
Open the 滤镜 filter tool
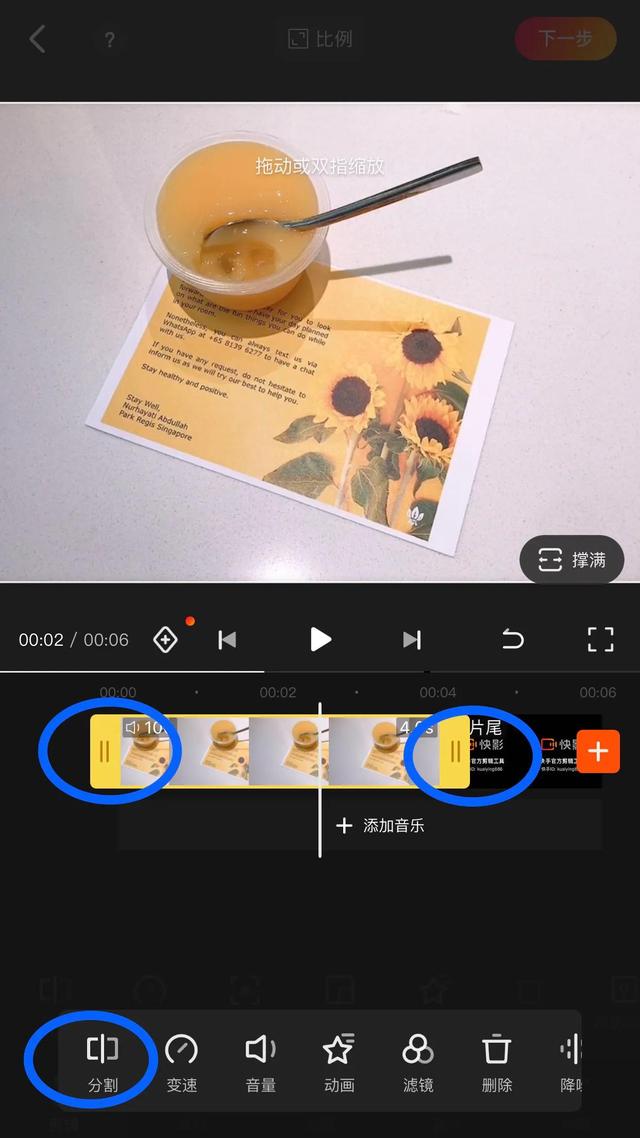(x=418, y=1062)
